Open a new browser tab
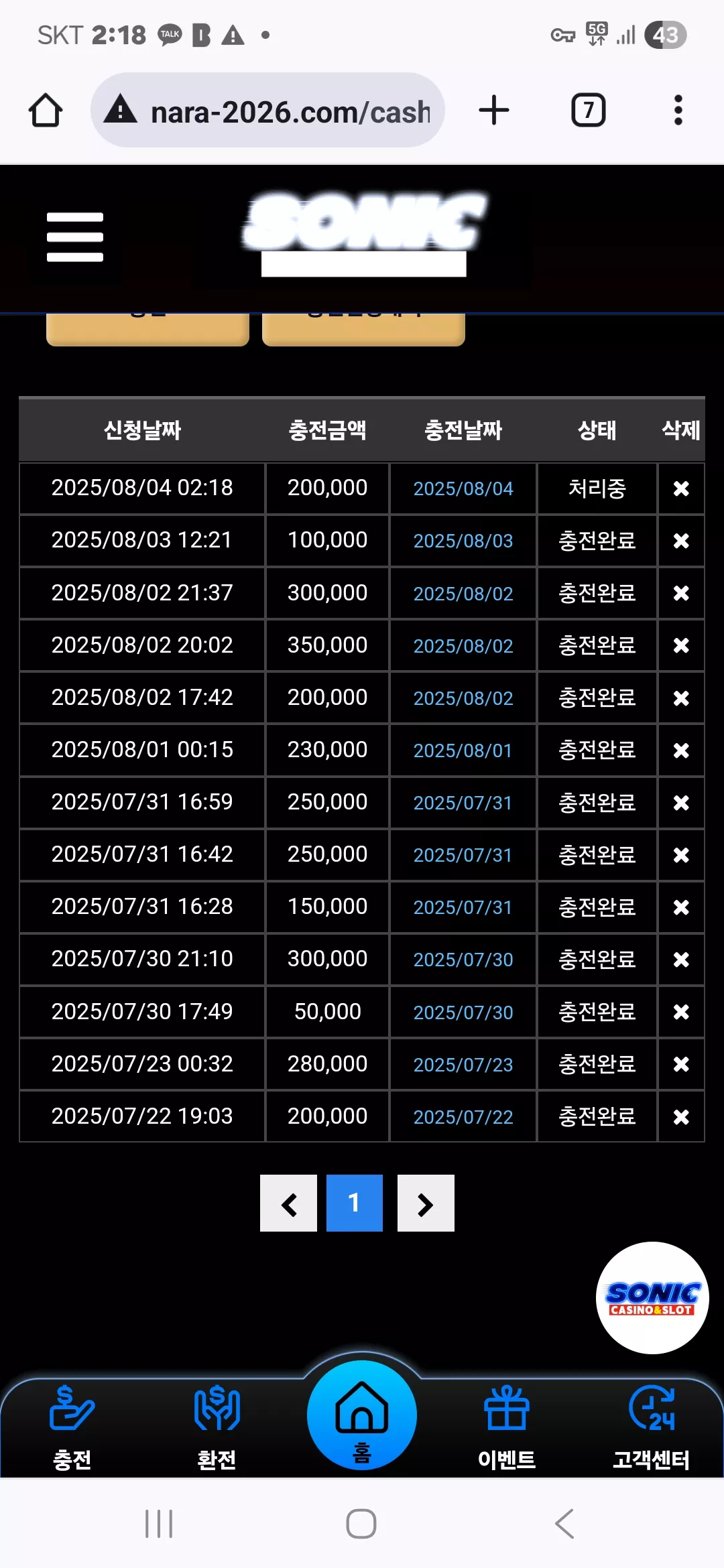 coord(494,111)
